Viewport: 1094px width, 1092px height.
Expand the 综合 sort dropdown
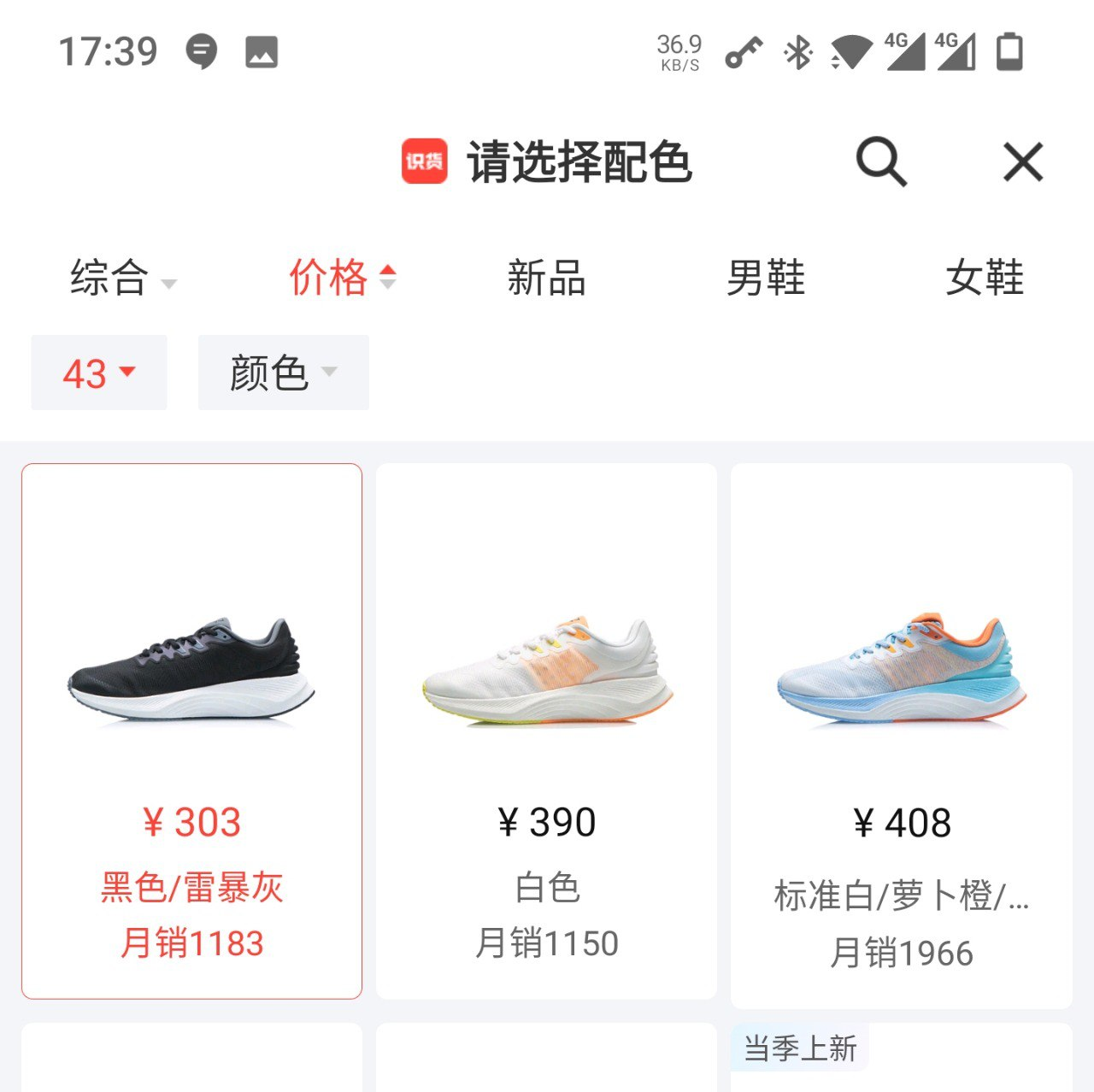122,279
